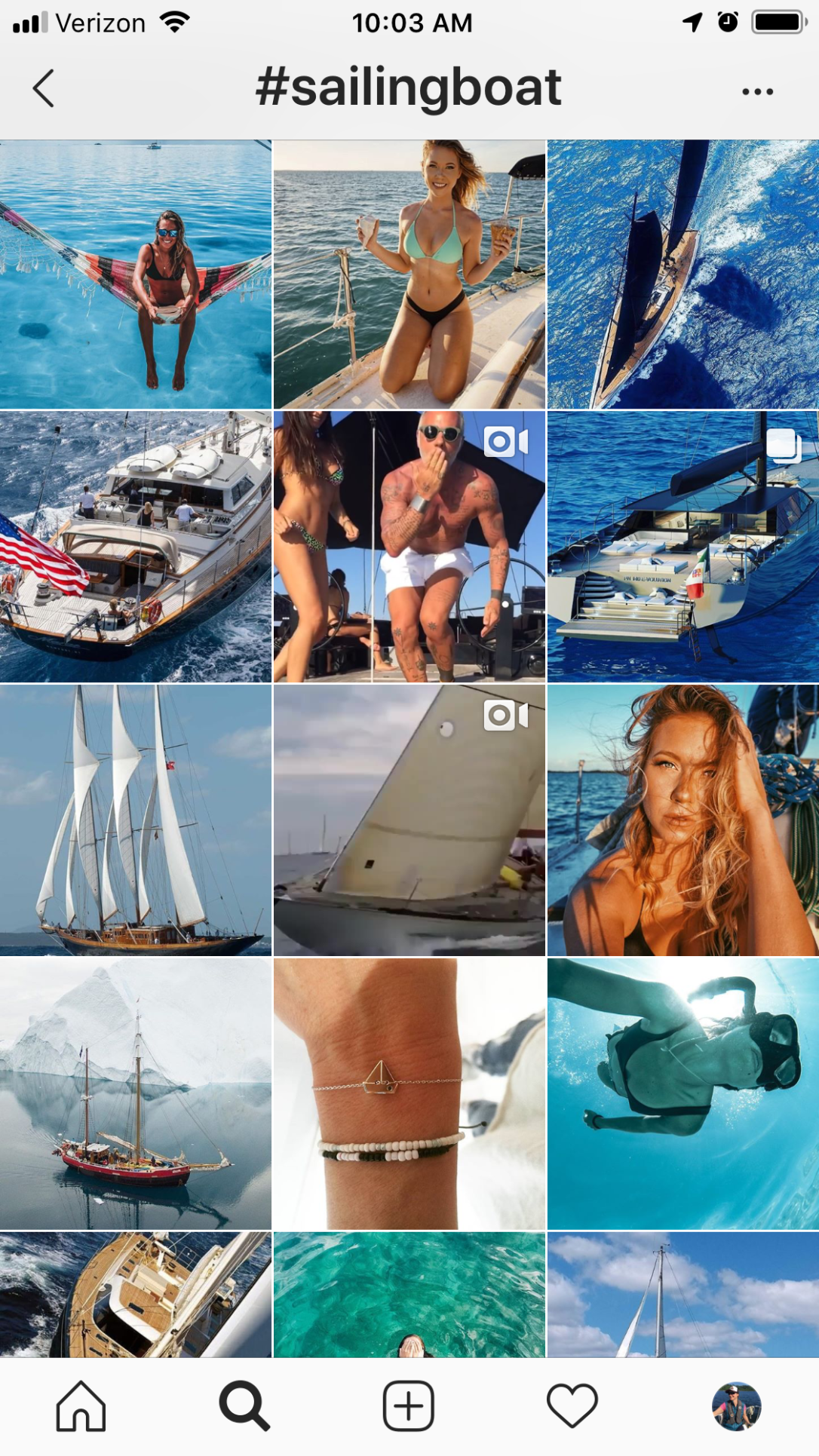
Task: Go back from the #sailingboat page
Action: (44, 88)
